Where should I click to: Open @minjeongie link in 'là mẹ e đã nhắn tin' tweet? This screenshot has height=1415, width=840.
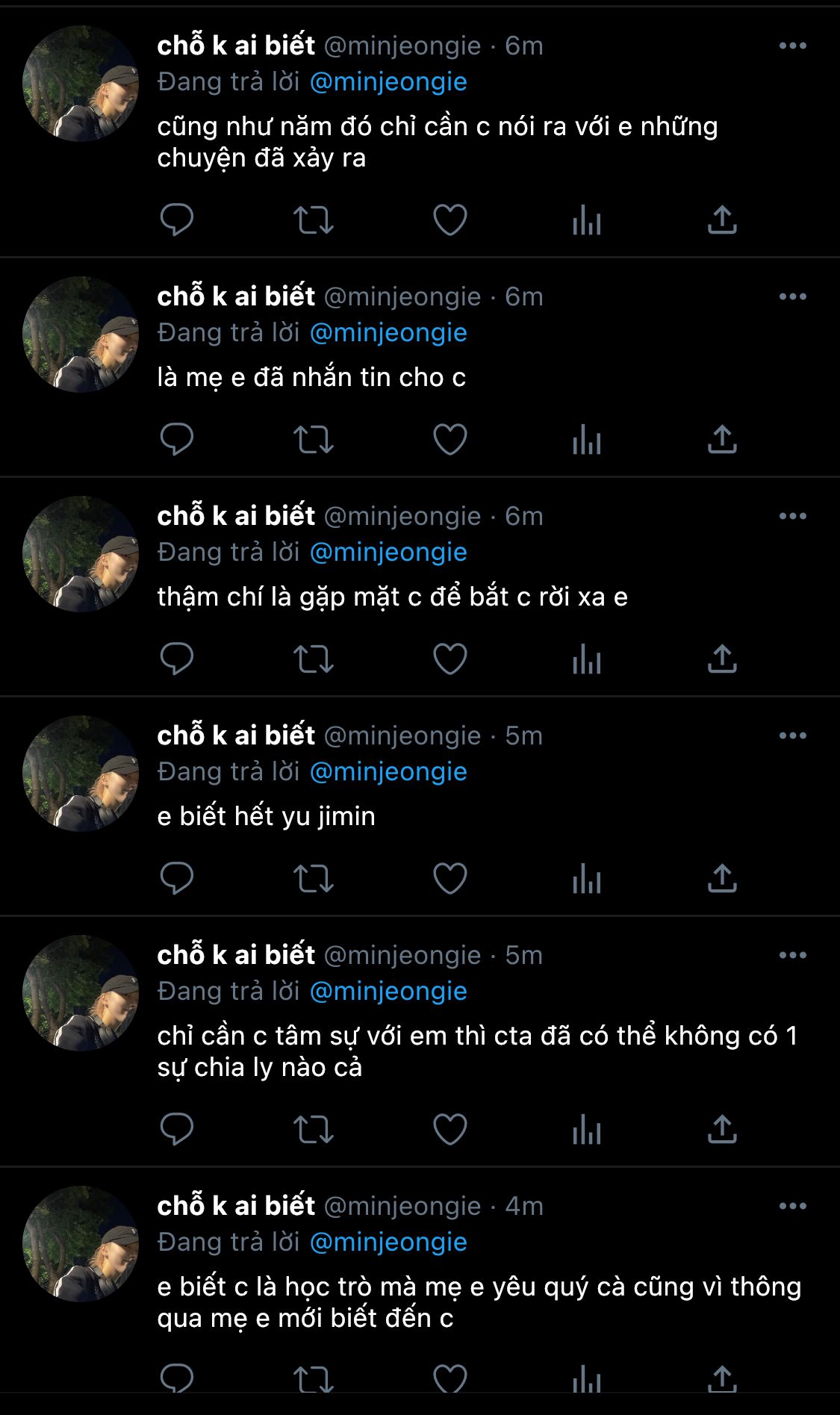pos(388,332)
